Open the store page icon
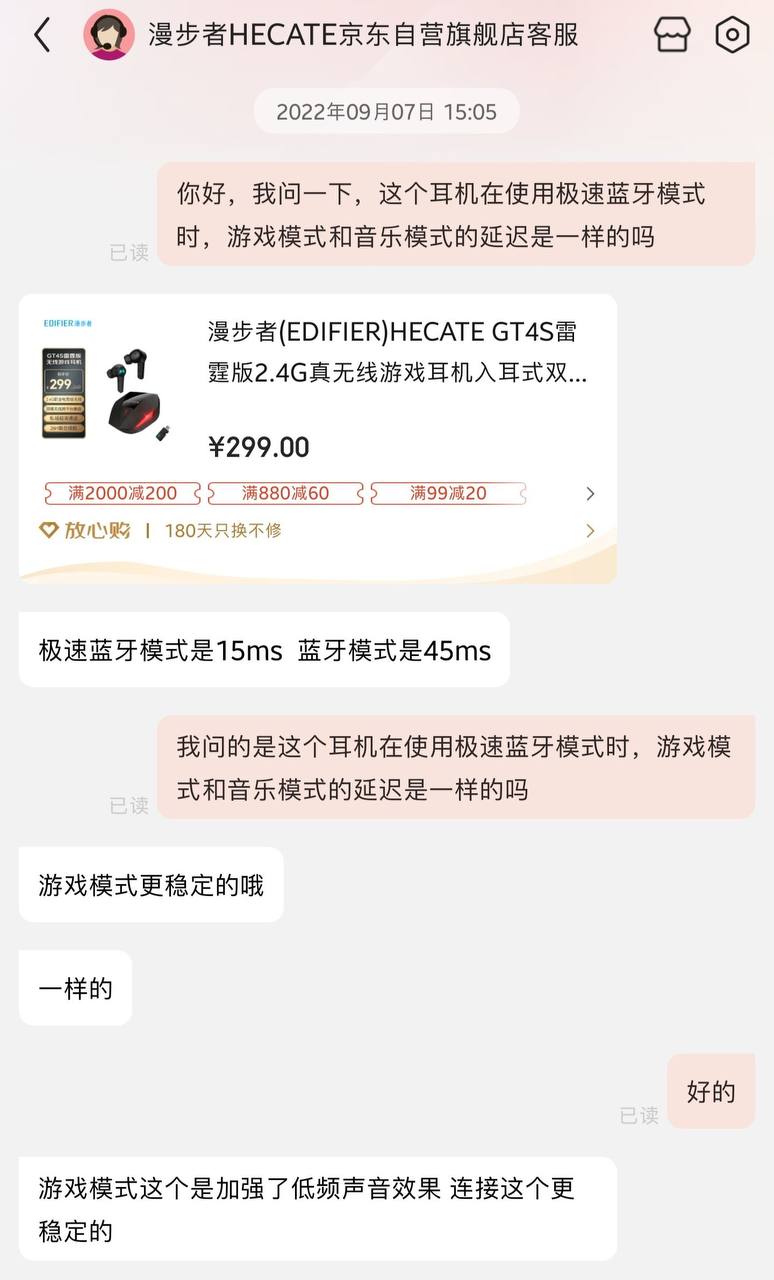Image resolution: width=774 pixels, height=1280 pixels. tap(672, 36)
